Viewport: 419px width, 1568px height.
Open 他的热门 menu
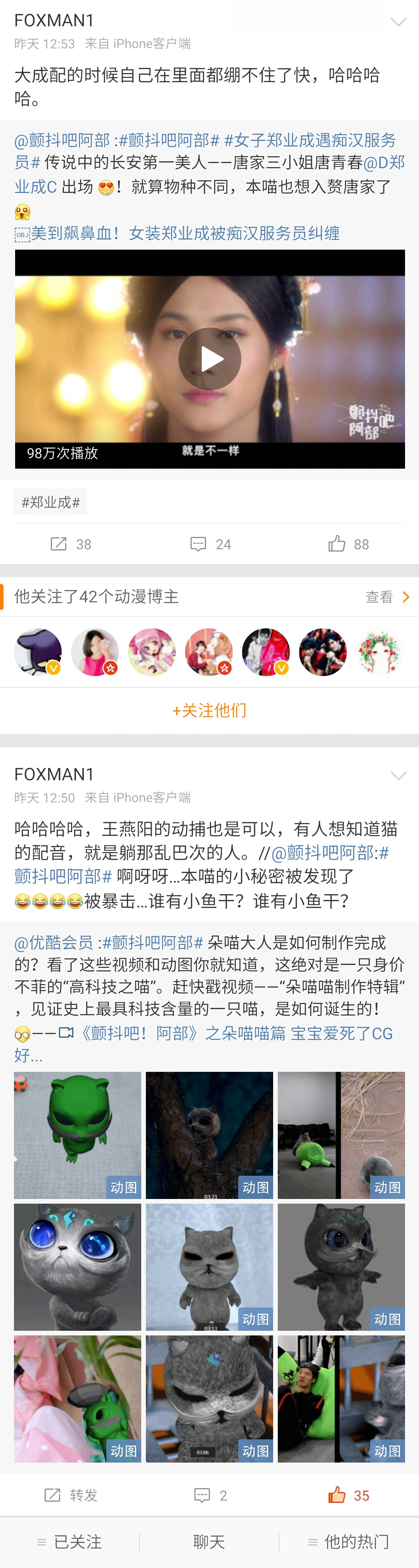pos(349,1542)
